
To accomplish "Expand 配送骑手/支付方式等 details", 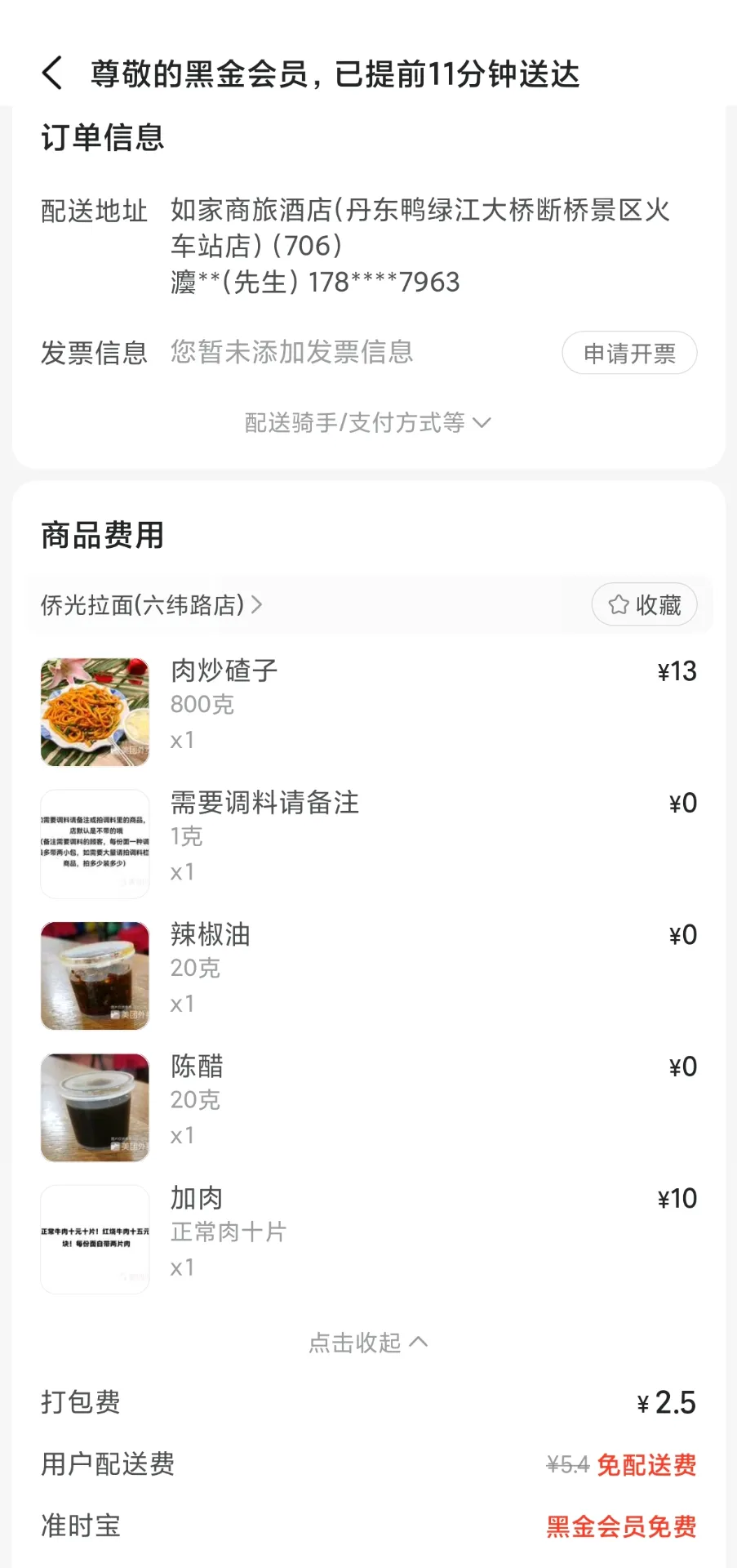I will (x=368, y=422).
